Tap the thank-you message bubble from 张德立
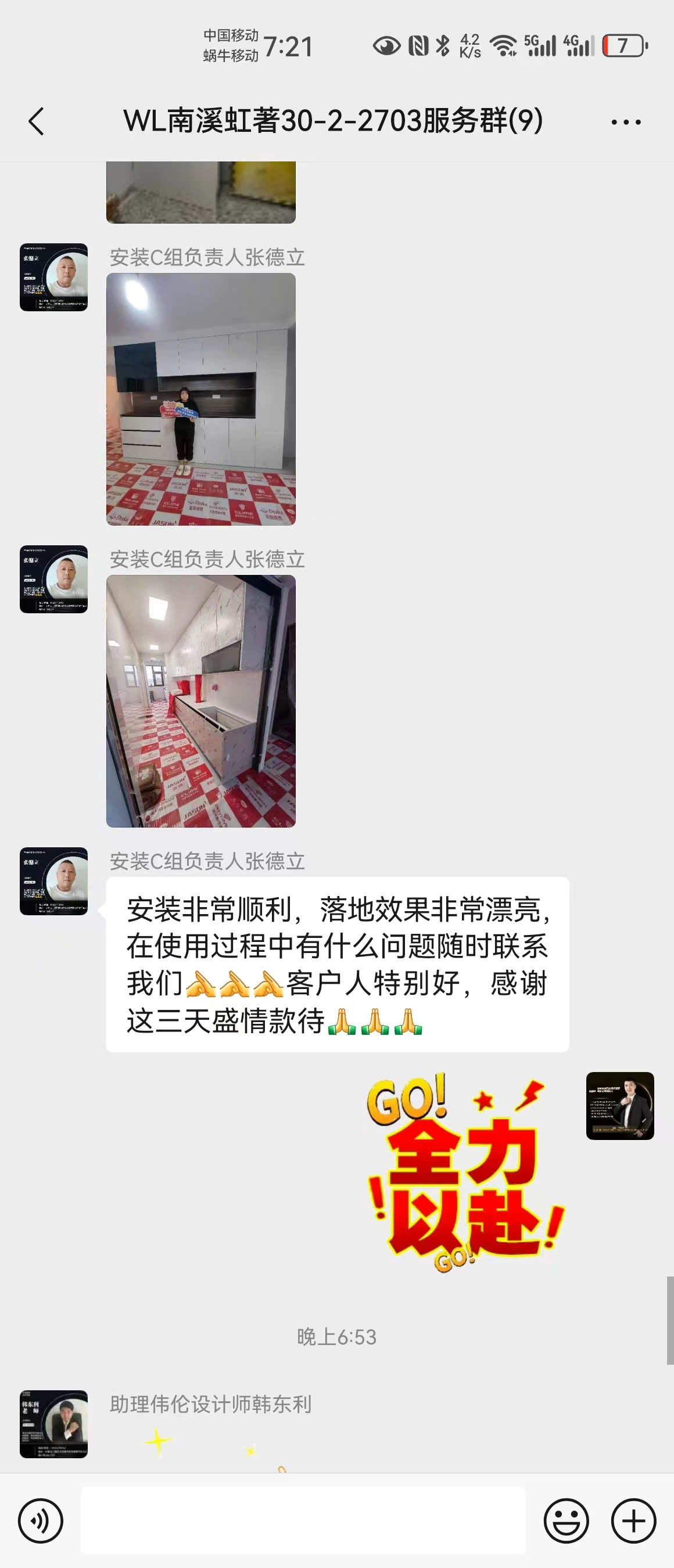This screenshot has width=674, height=1568. (338, 962)
